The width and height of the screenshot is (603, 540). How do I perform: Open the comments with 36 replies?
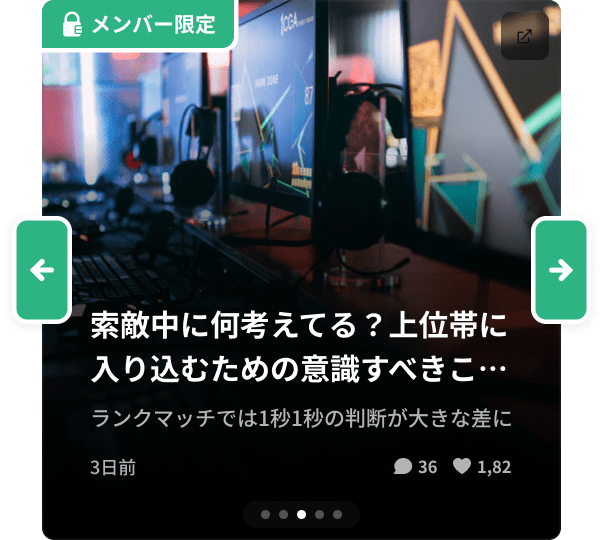tap(416, 467)
